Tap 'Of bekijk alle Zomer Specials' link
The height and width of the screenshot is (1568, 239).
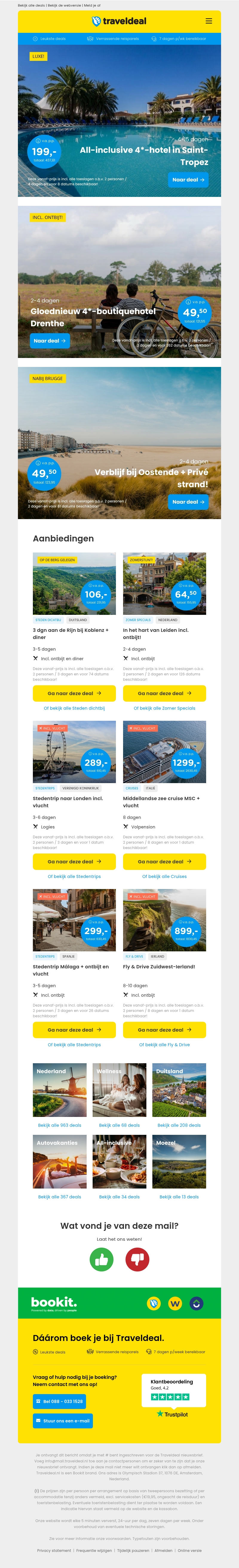[x=164, y=709]
